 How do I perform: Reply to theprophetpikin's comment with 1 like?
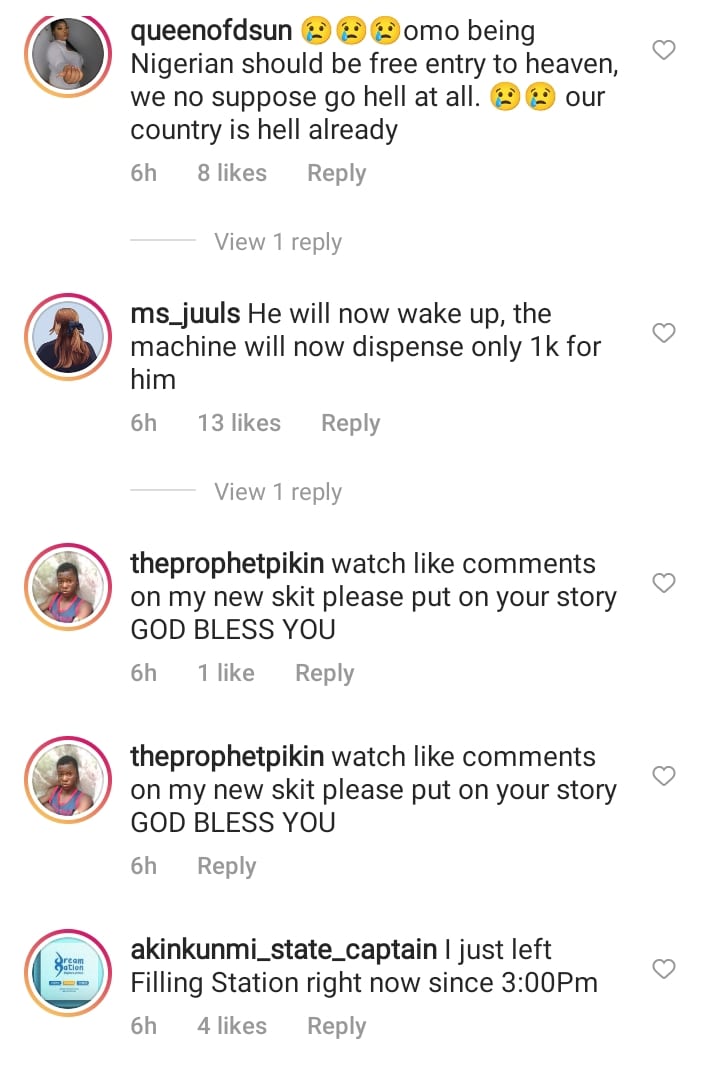(324, 673)
